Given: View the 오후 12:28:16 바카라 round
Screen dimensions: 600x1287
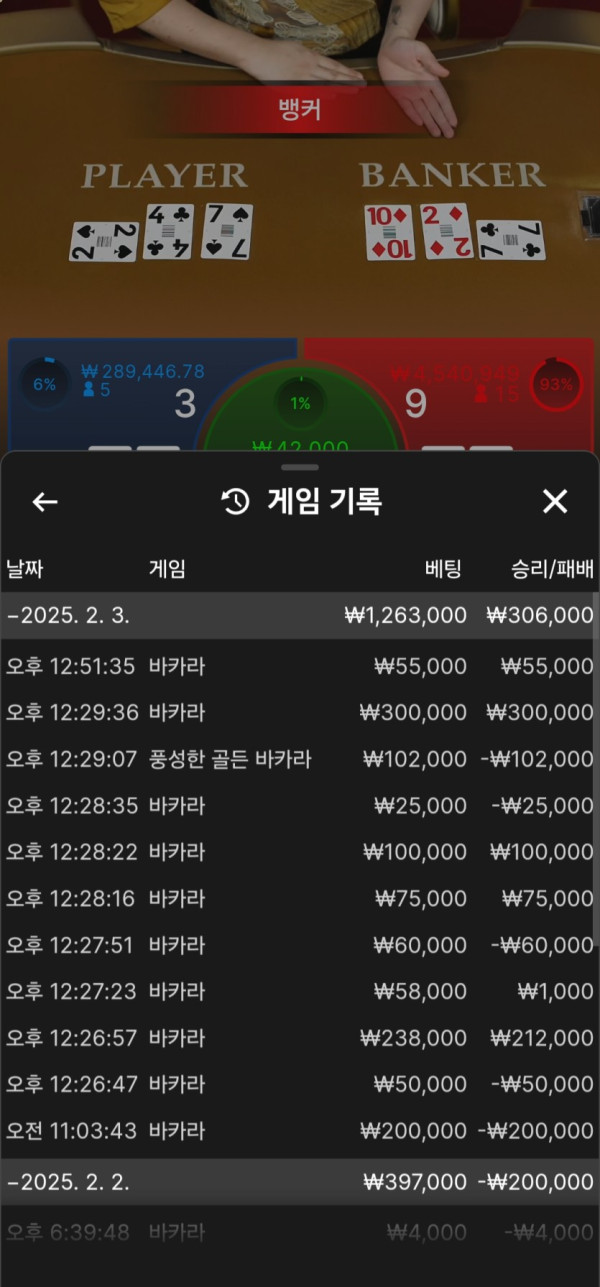Looking at the screenshot, I should 300,899.
